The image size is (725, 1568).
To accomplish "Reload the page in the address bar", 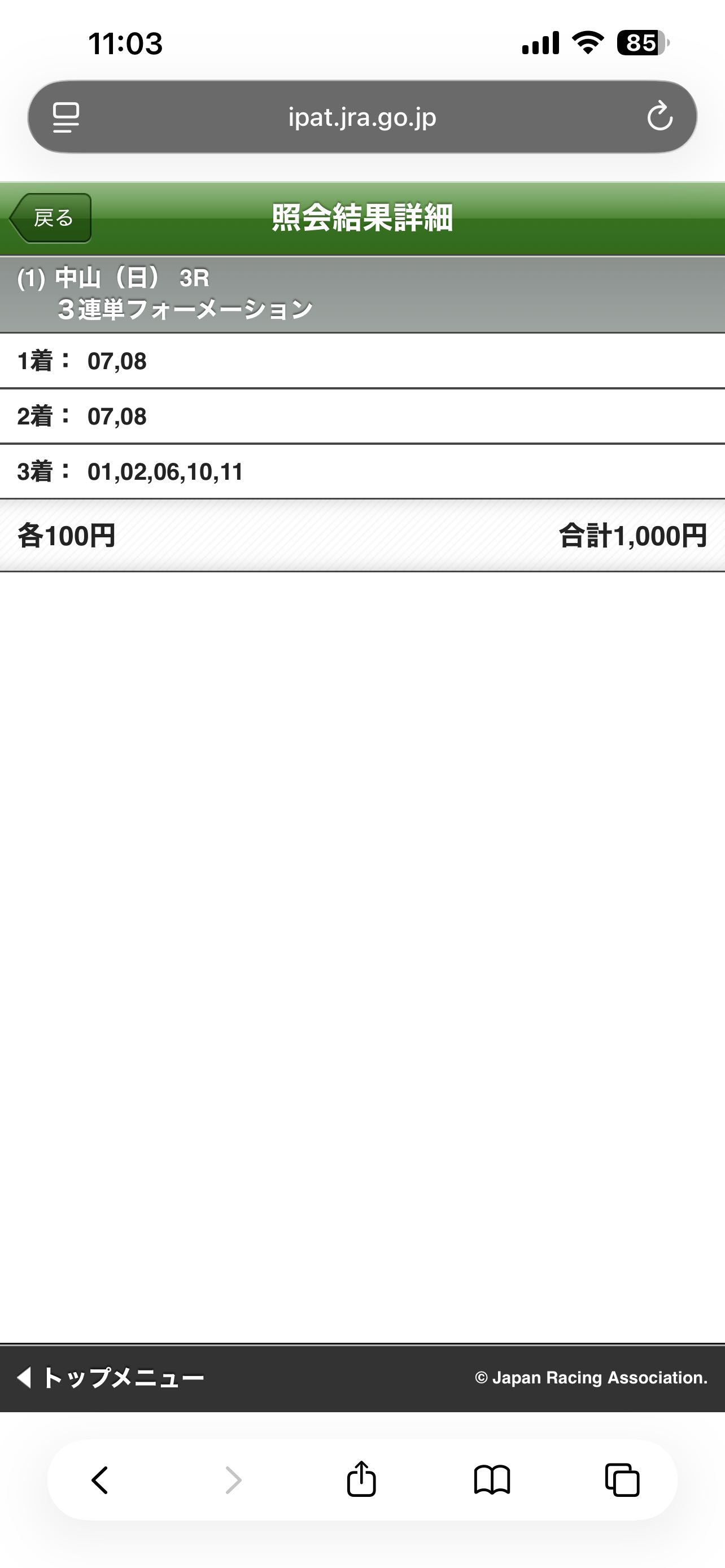I will click(x=660, y=116).
